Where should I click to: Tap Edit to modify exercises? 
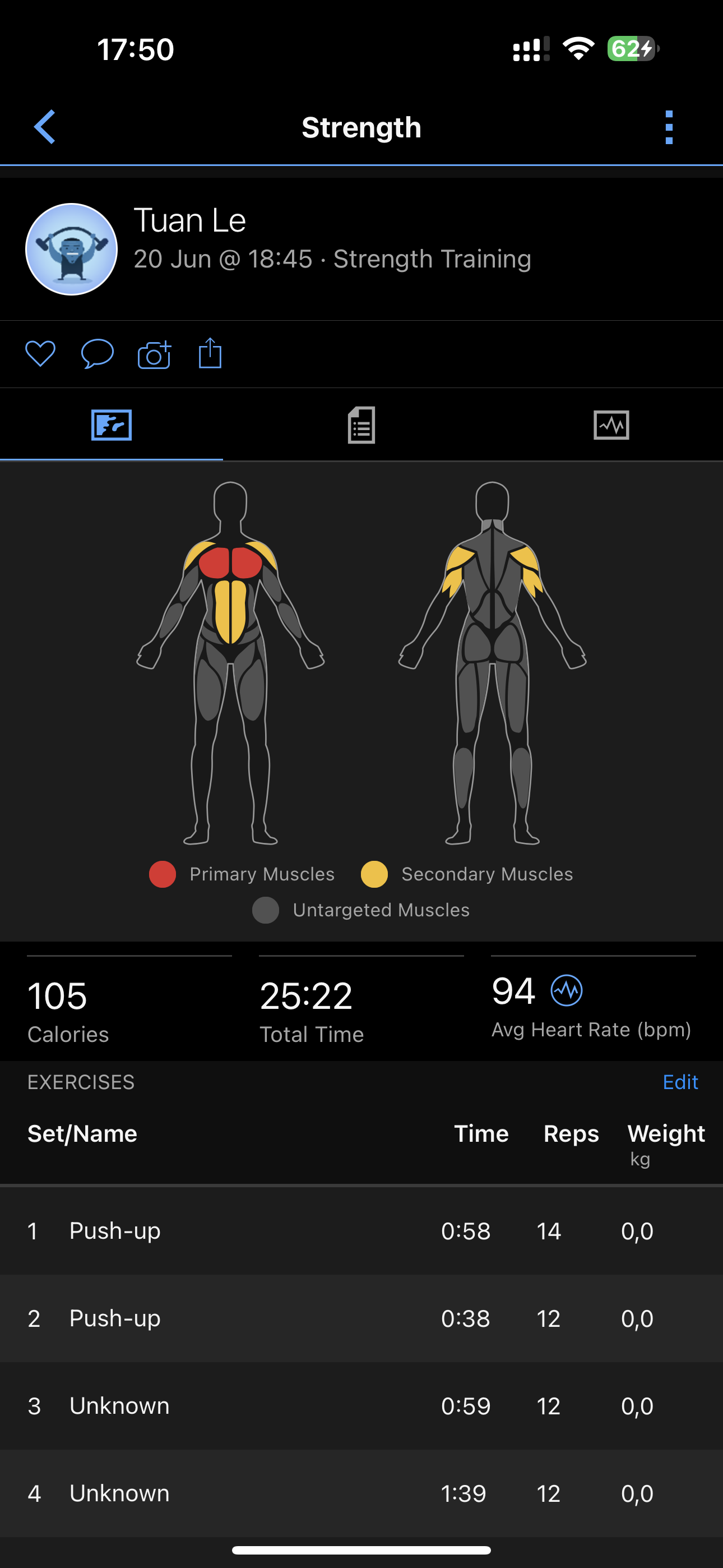pyautogui.click(x=680, y=1082)
